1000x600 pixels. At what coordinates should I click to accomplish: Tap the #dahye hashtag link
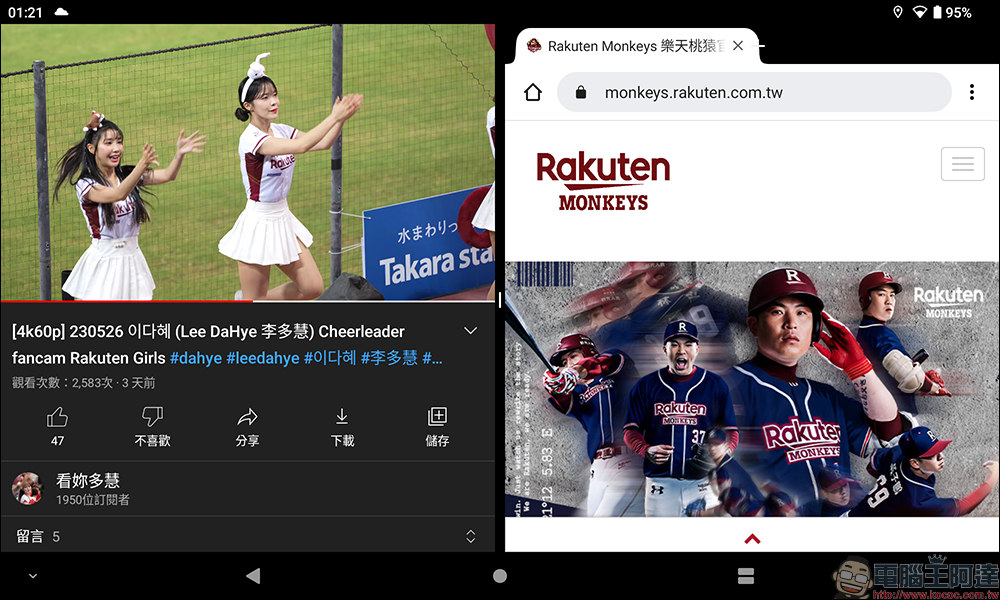[196, 357]
